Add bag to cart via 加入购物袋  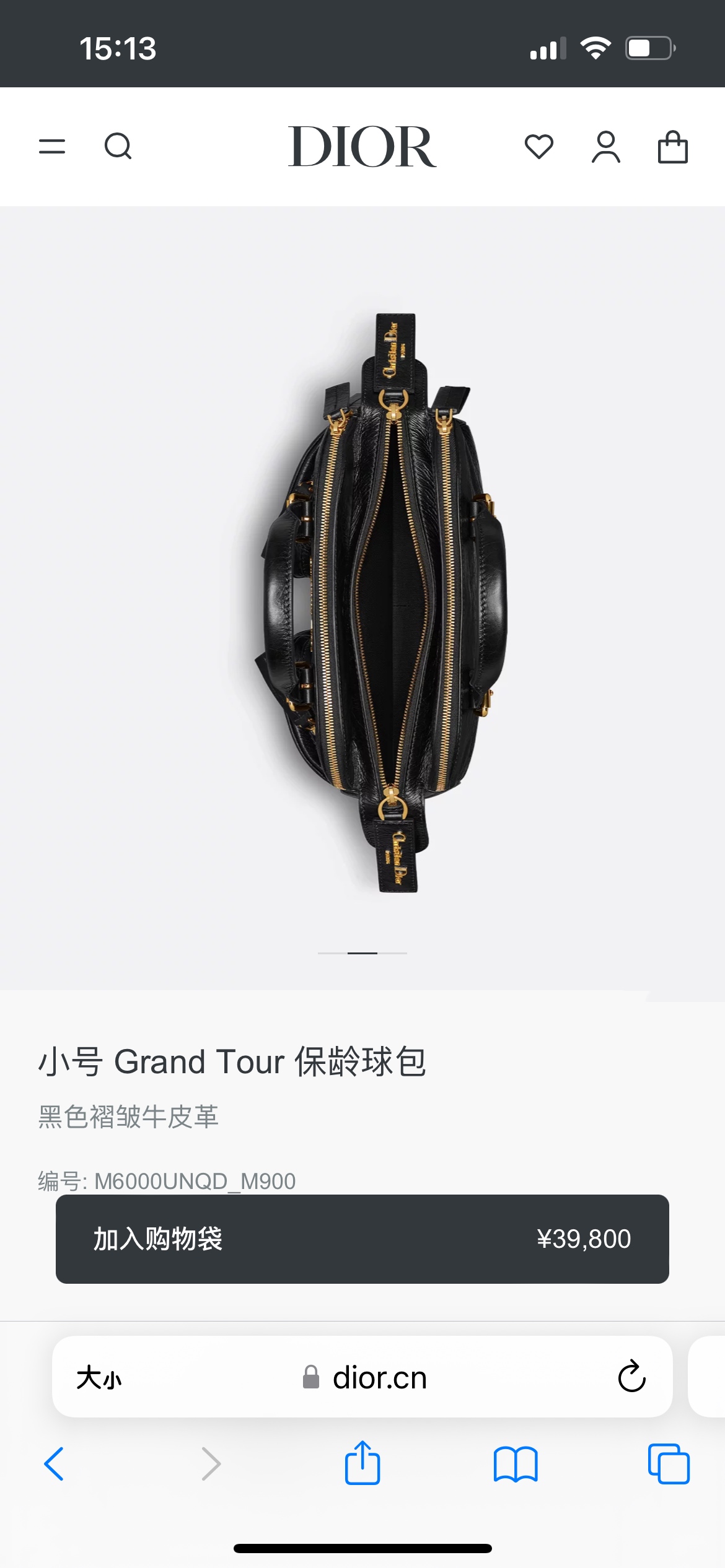click(x=362, y=1239)
